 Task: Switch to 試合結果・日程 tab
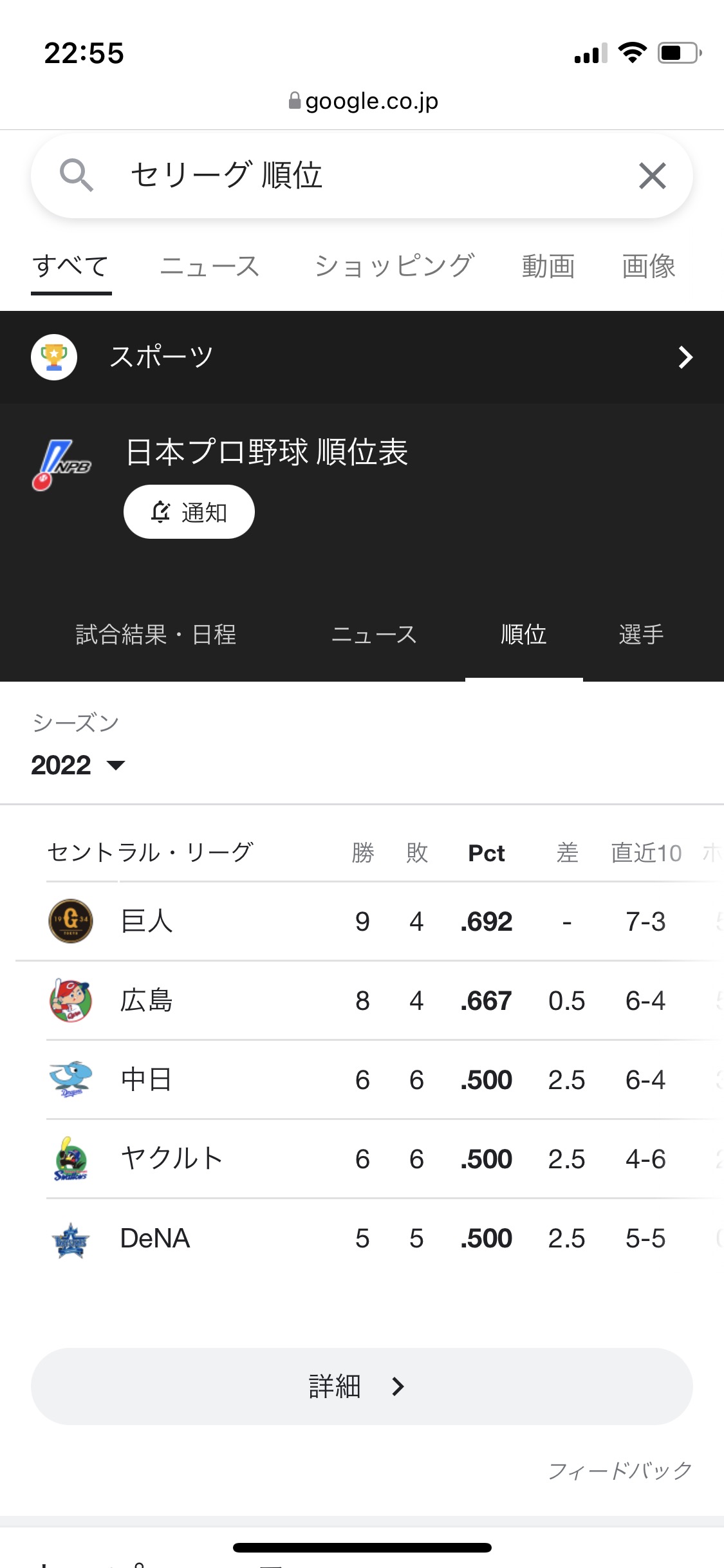tap(156, 635)
